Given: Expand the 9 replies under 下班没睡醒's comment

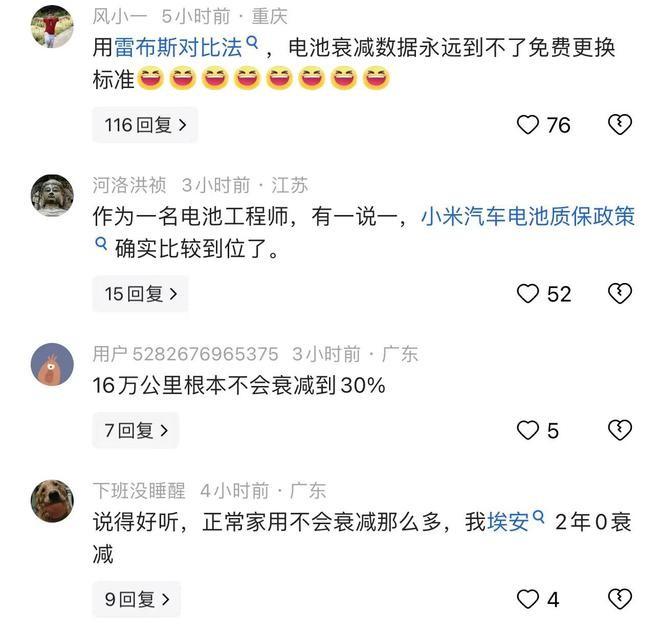Looking at the screenshot, I should pyautogui.click(x=135, y=600).
